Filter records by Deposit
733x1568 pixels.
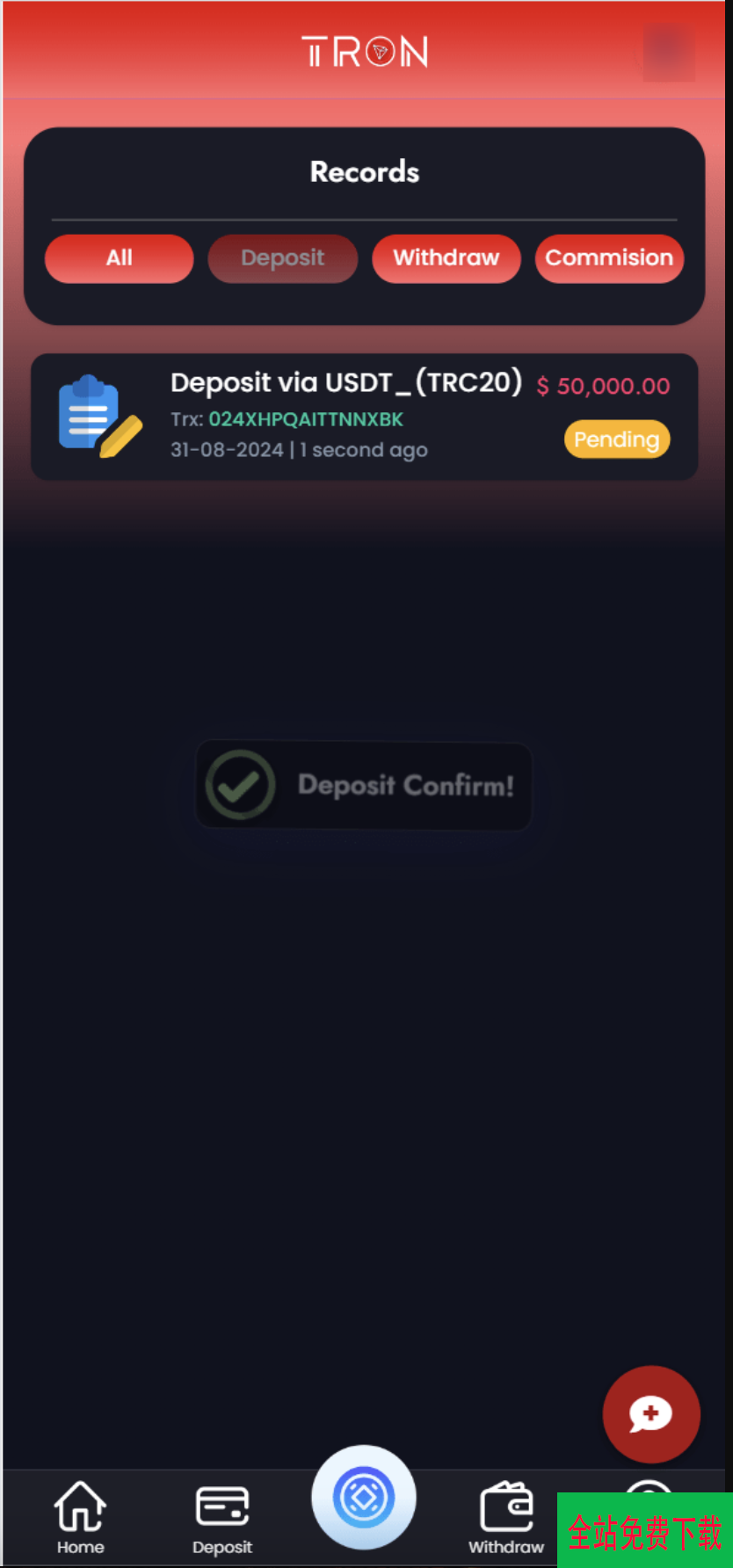click(282, 258)
